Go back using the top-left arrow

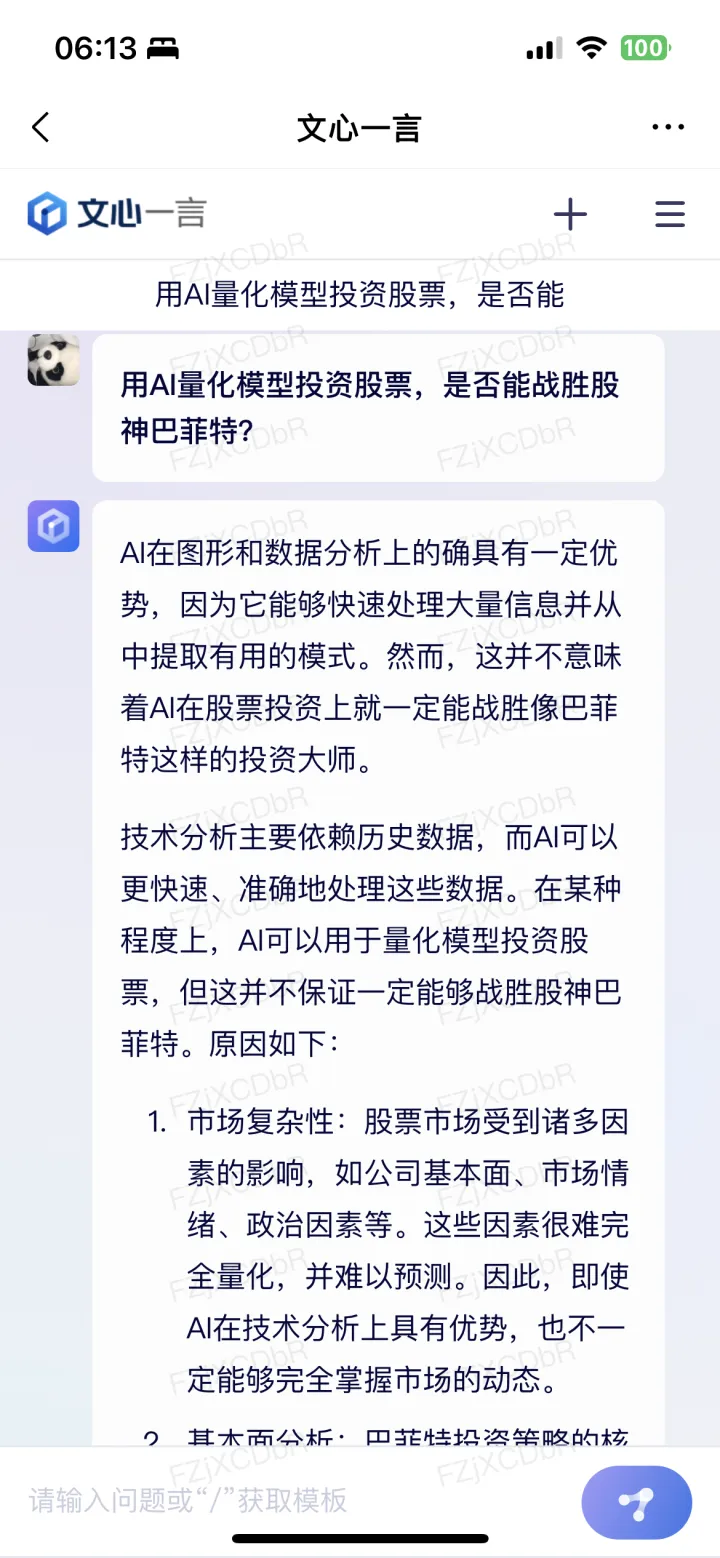pos(41,128)
